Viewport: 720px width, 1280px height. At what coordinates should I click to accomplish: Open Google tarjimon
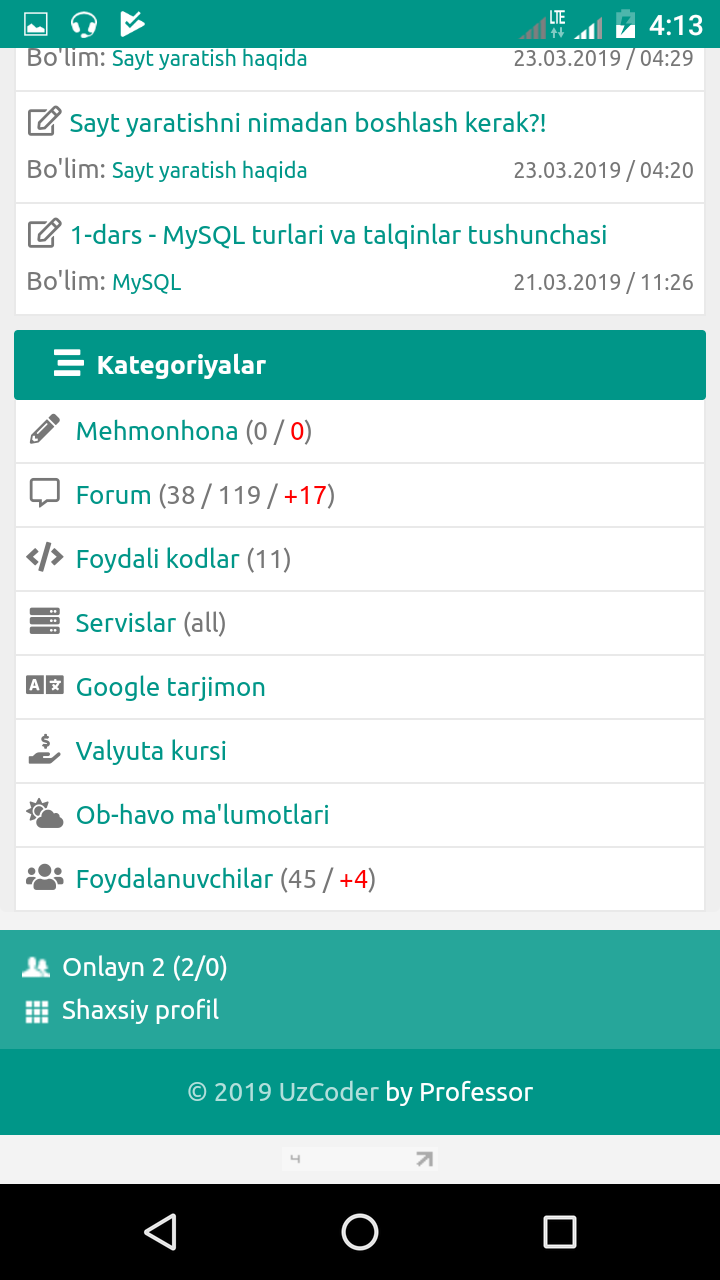(x=171, y=688)
